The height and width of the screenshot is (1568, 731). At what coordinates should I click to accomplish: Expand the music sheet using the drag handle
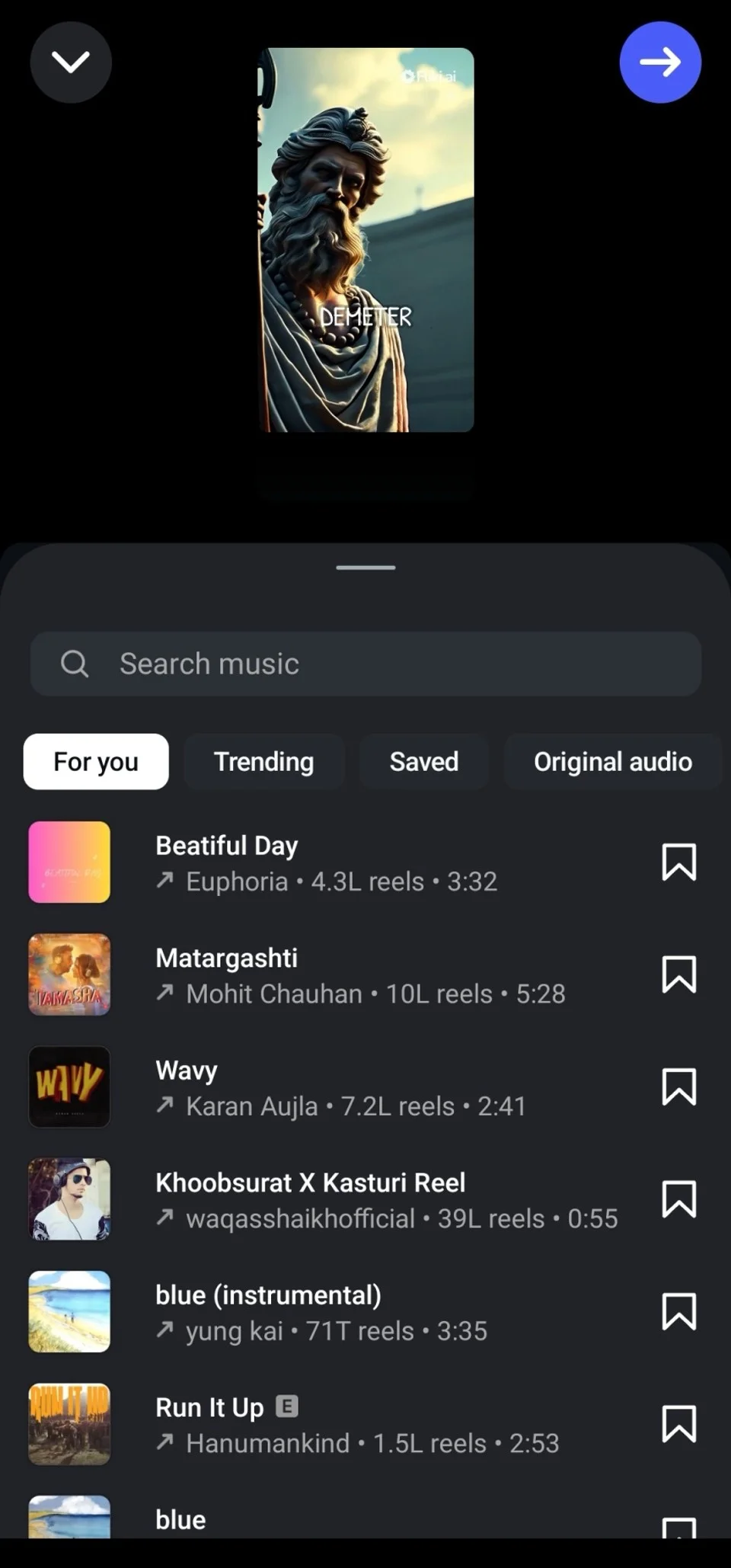tap(365, 567)
